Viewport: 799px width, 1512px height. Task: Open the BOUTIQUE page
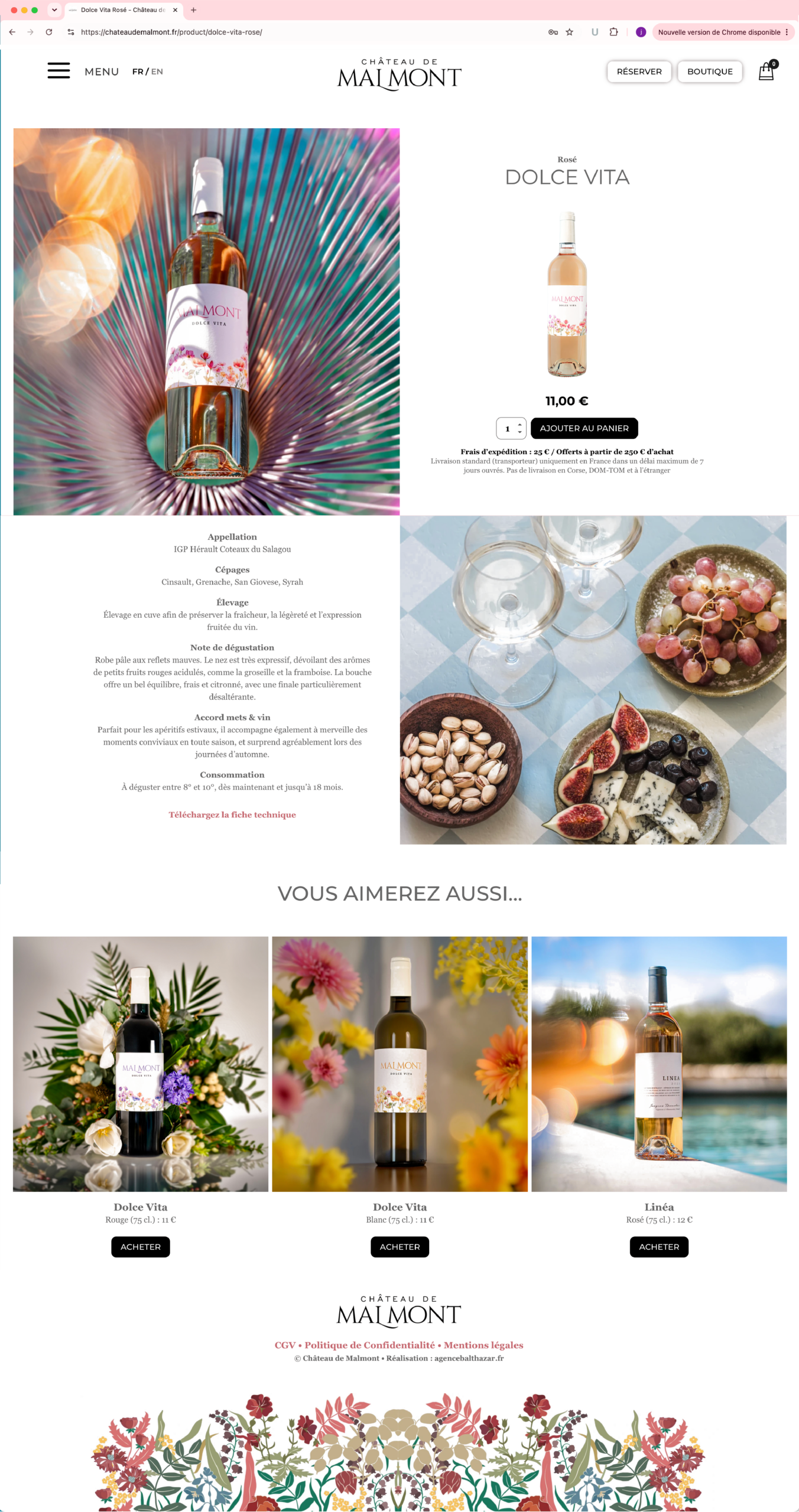tap(709, 71)
